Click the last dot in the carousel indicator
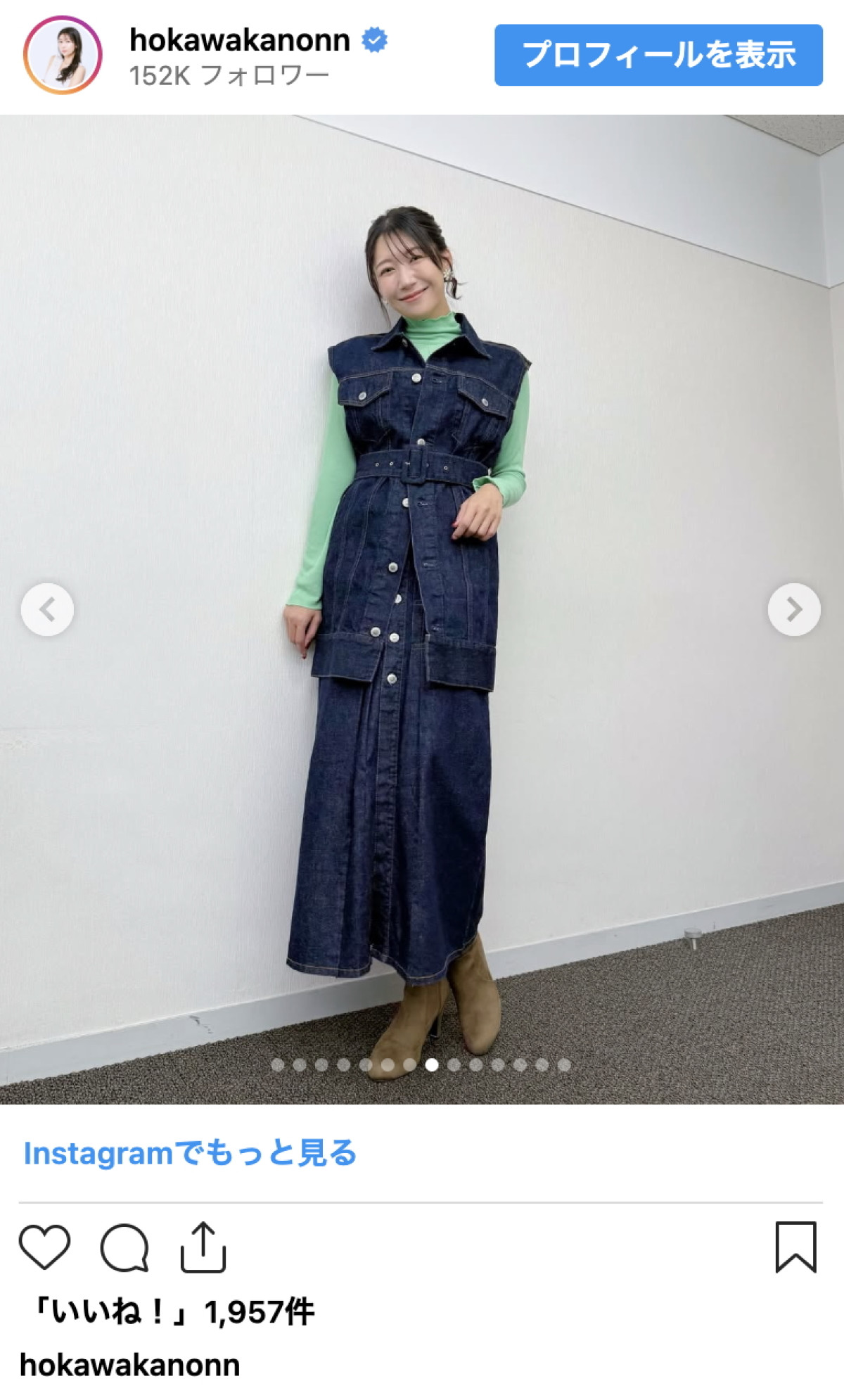Screen dimensions: 844x1400 [563, 1066]
